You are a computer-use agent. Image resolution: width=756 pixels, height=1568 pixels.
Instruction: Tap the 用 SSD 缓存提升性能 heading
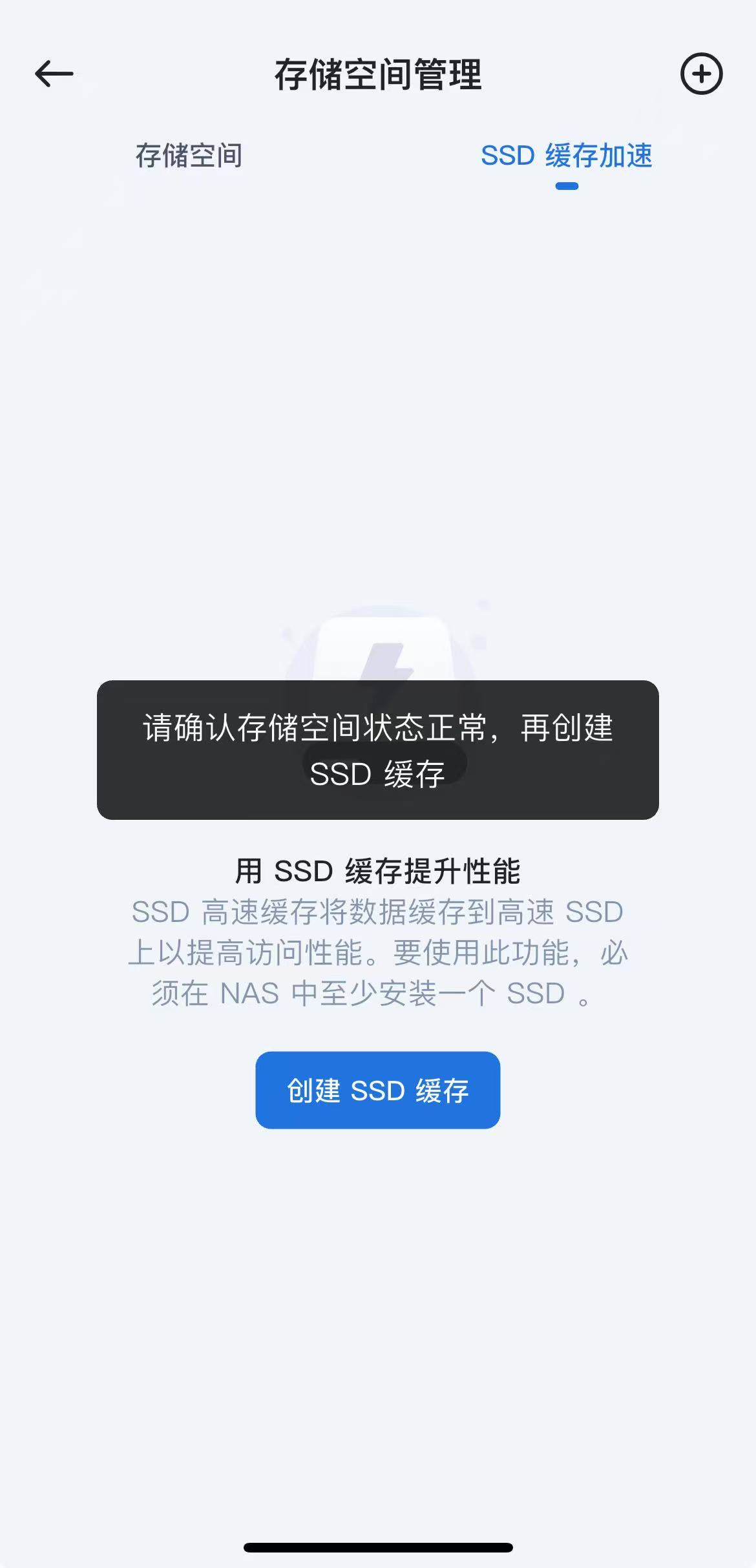click(x=378, y=870)
